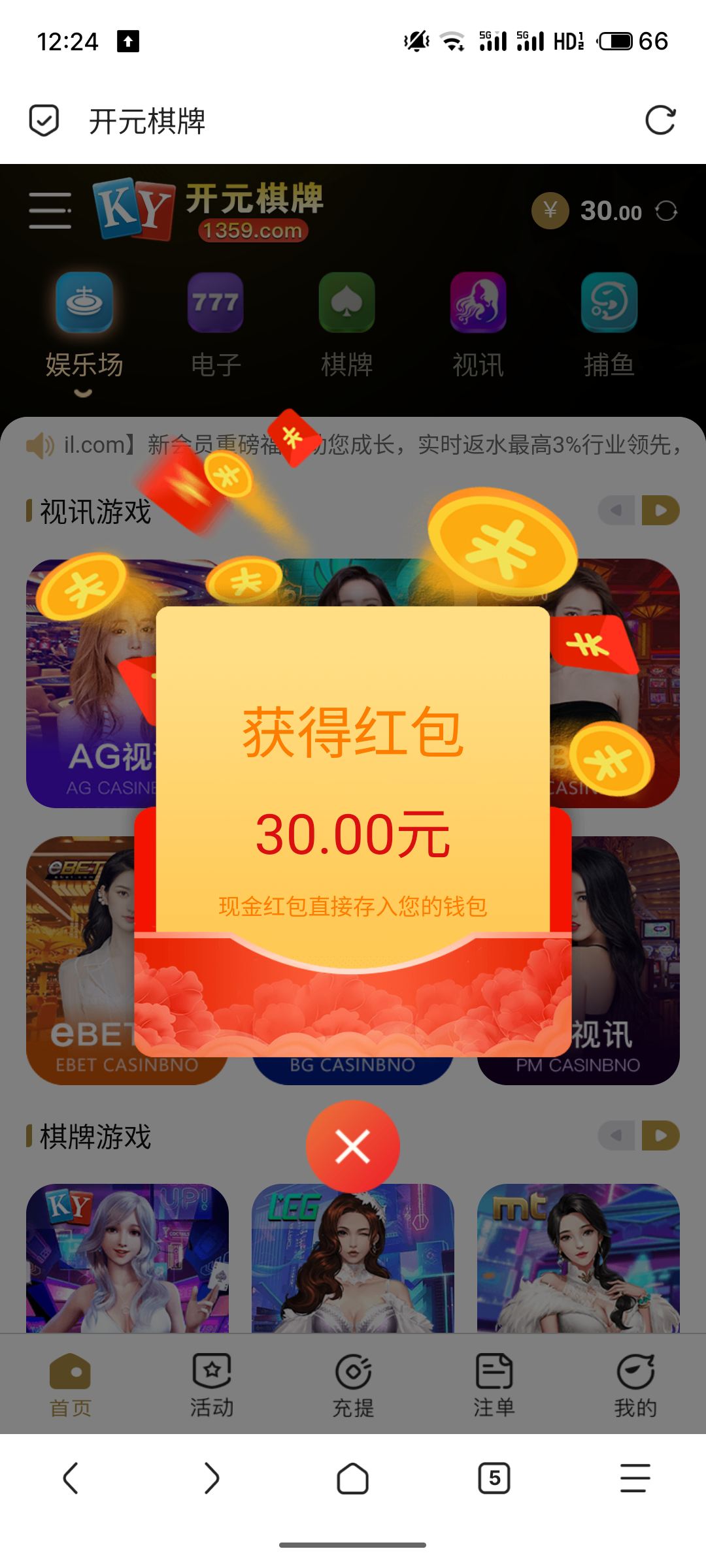706x1568 pixels.
Task: Close the red packet popup
Action: coord(353,1147)
